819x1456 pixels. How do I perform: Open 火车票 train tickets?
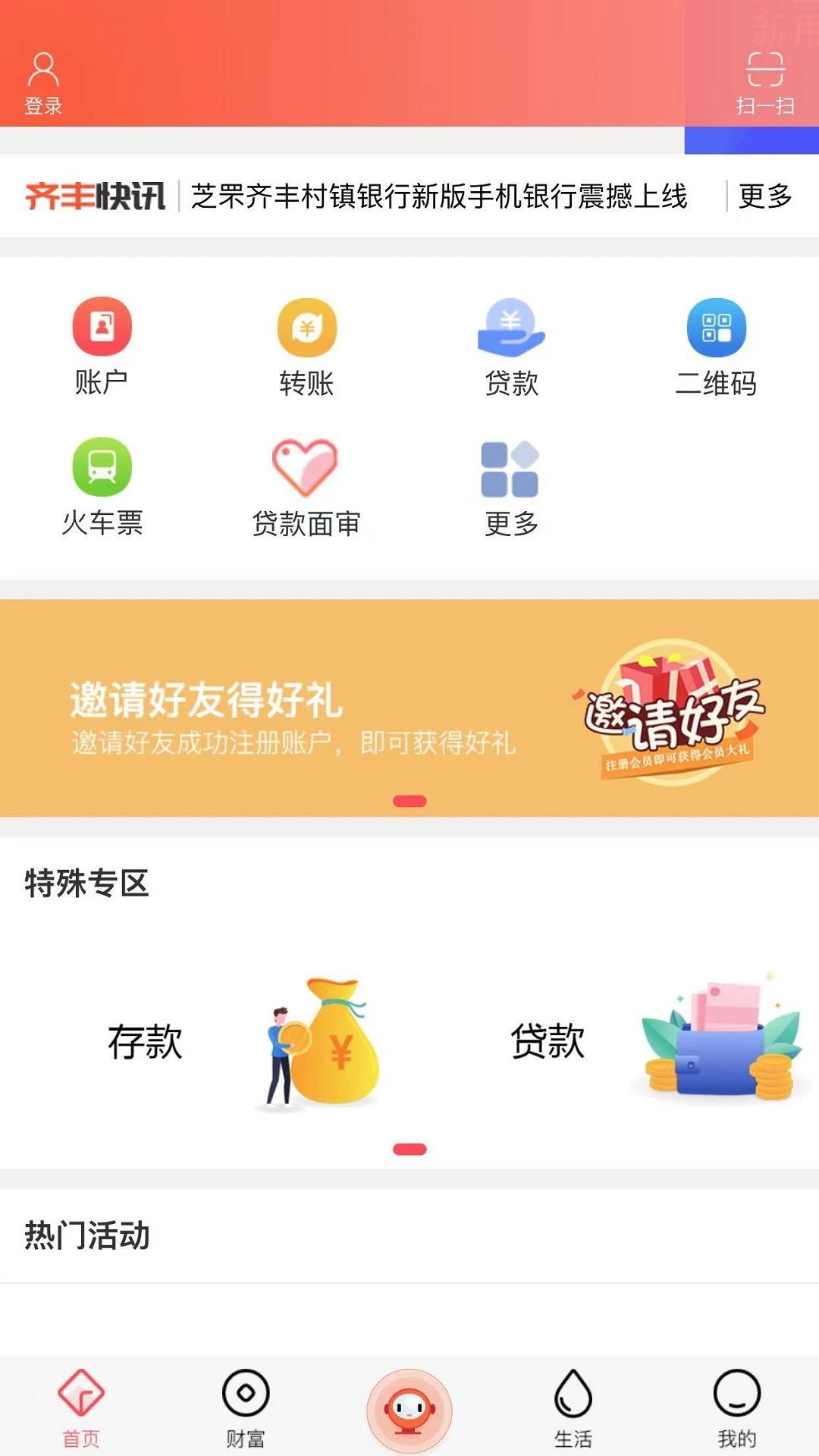click(102, 487)
